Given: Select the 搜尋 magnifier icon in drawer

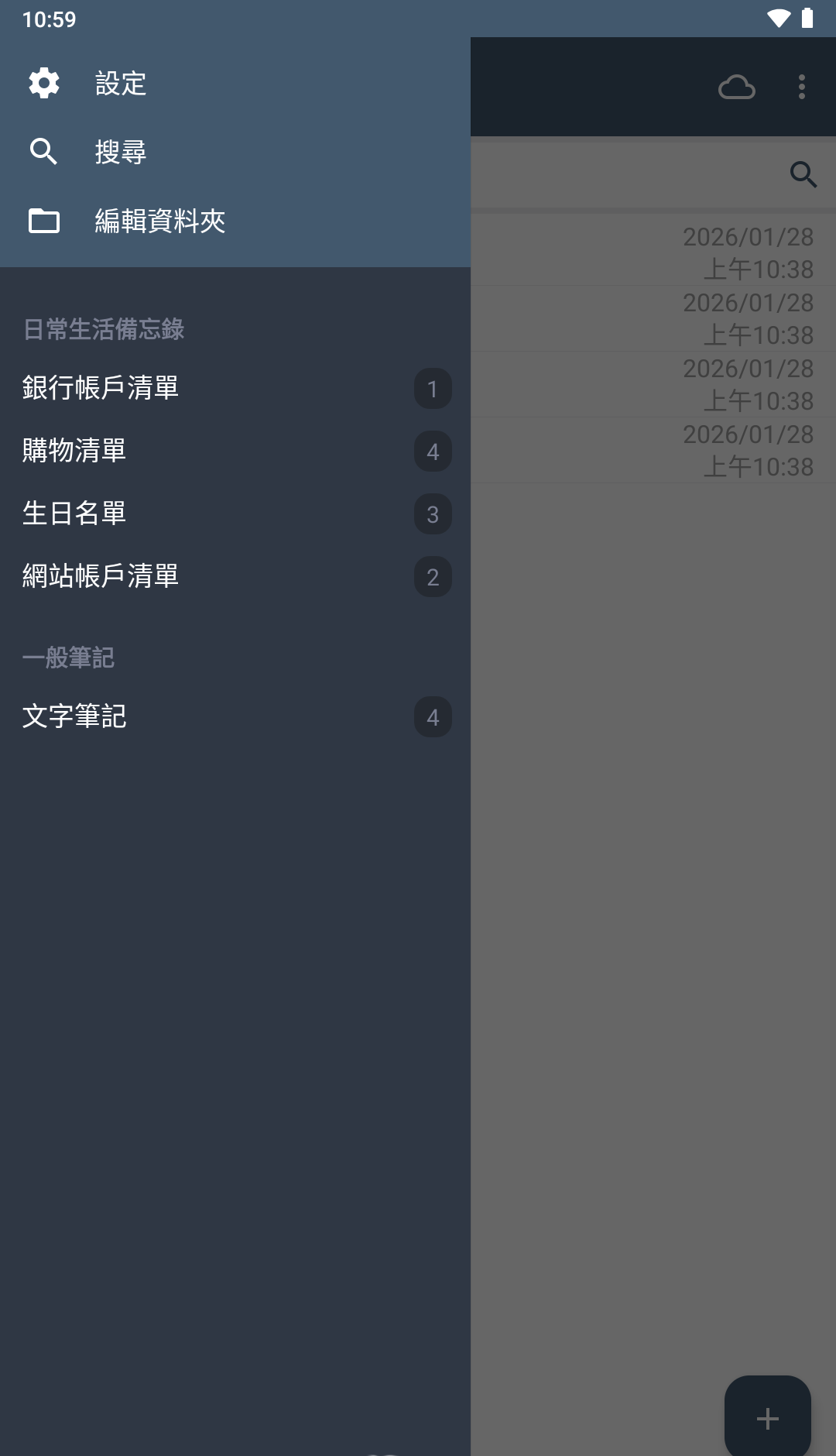Looking at the screenshot, I should pyautogui.click(x=44, y=152).
